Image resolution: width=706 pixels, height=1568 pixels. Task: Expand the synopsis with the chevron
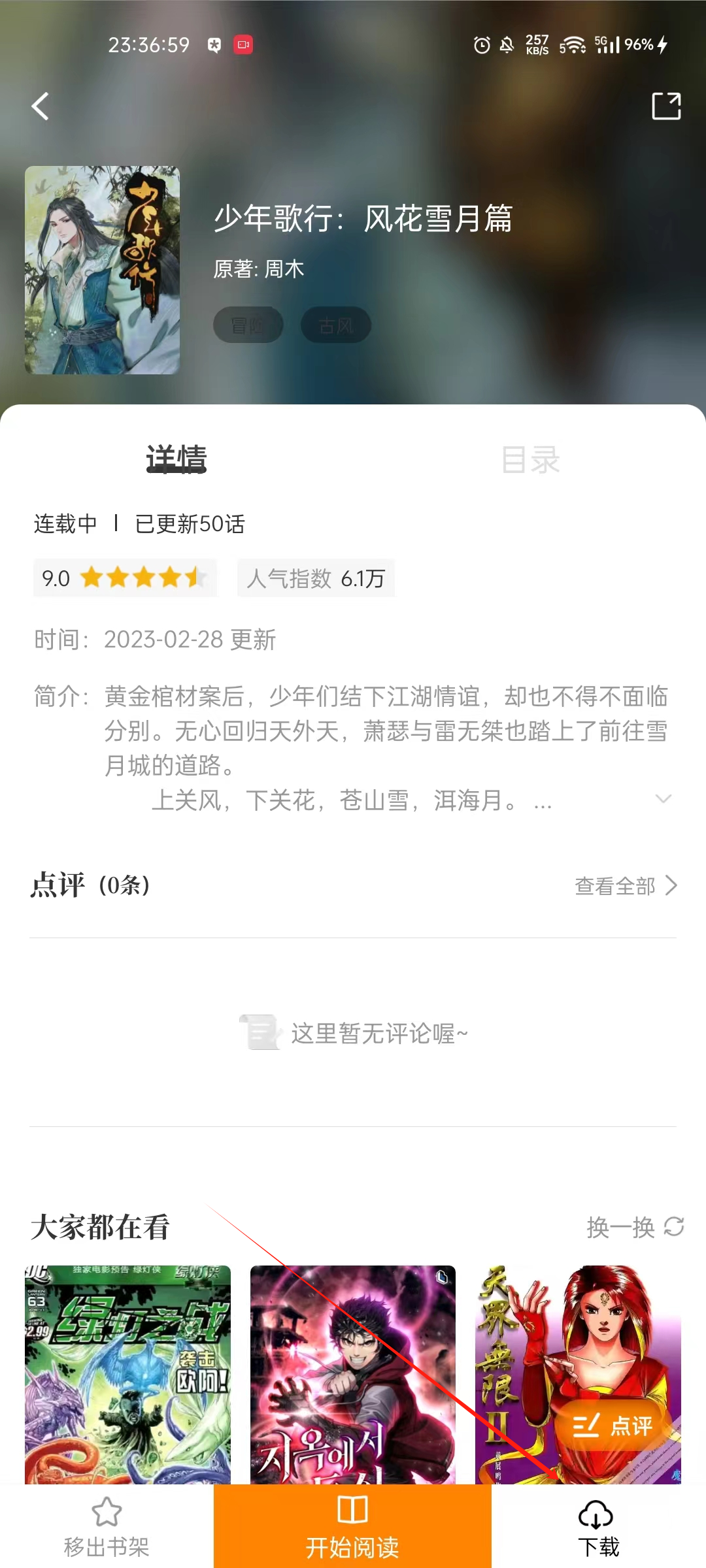(664, 798)
